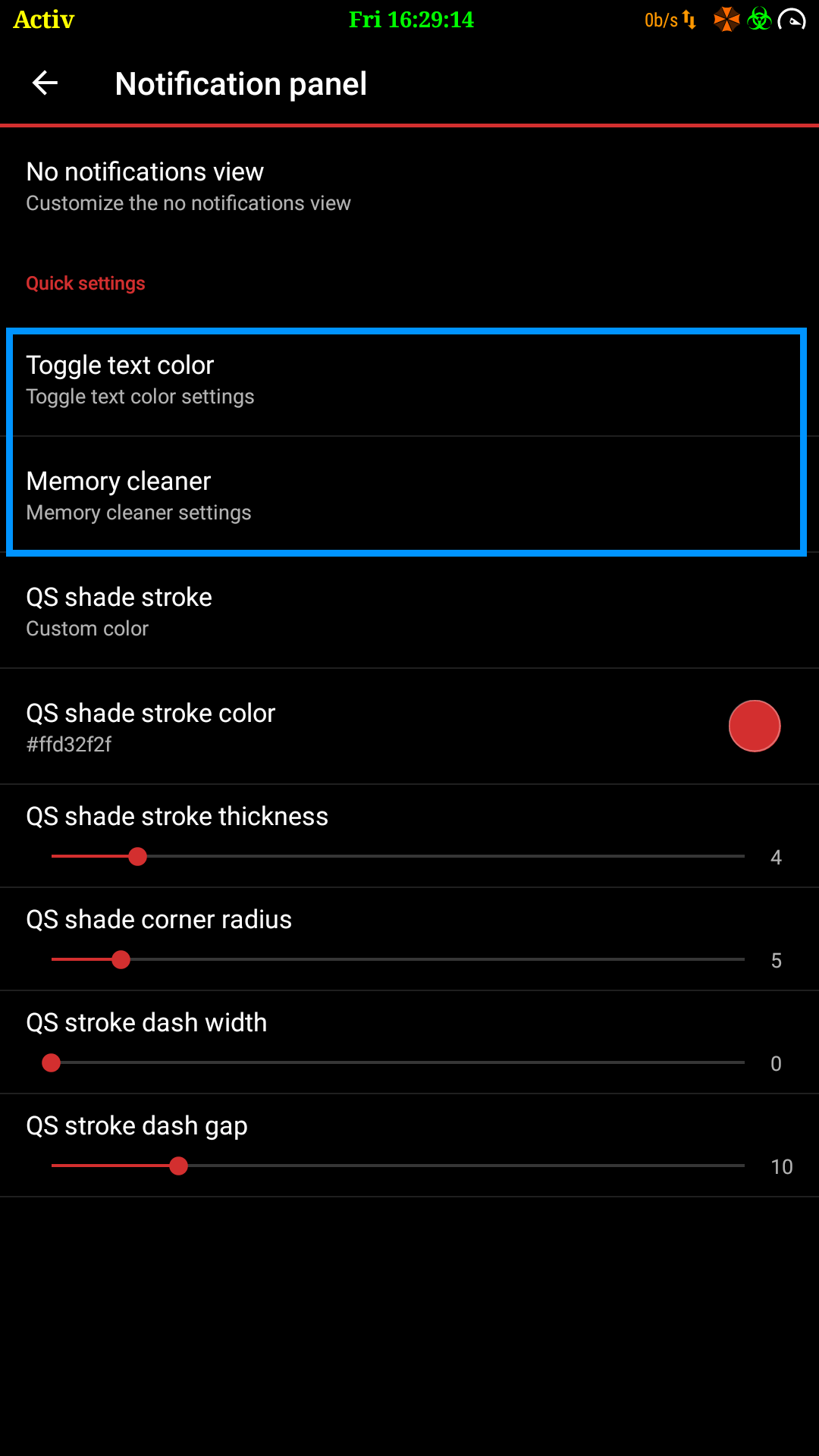Open Toggle text color settings

coord(409,380)
